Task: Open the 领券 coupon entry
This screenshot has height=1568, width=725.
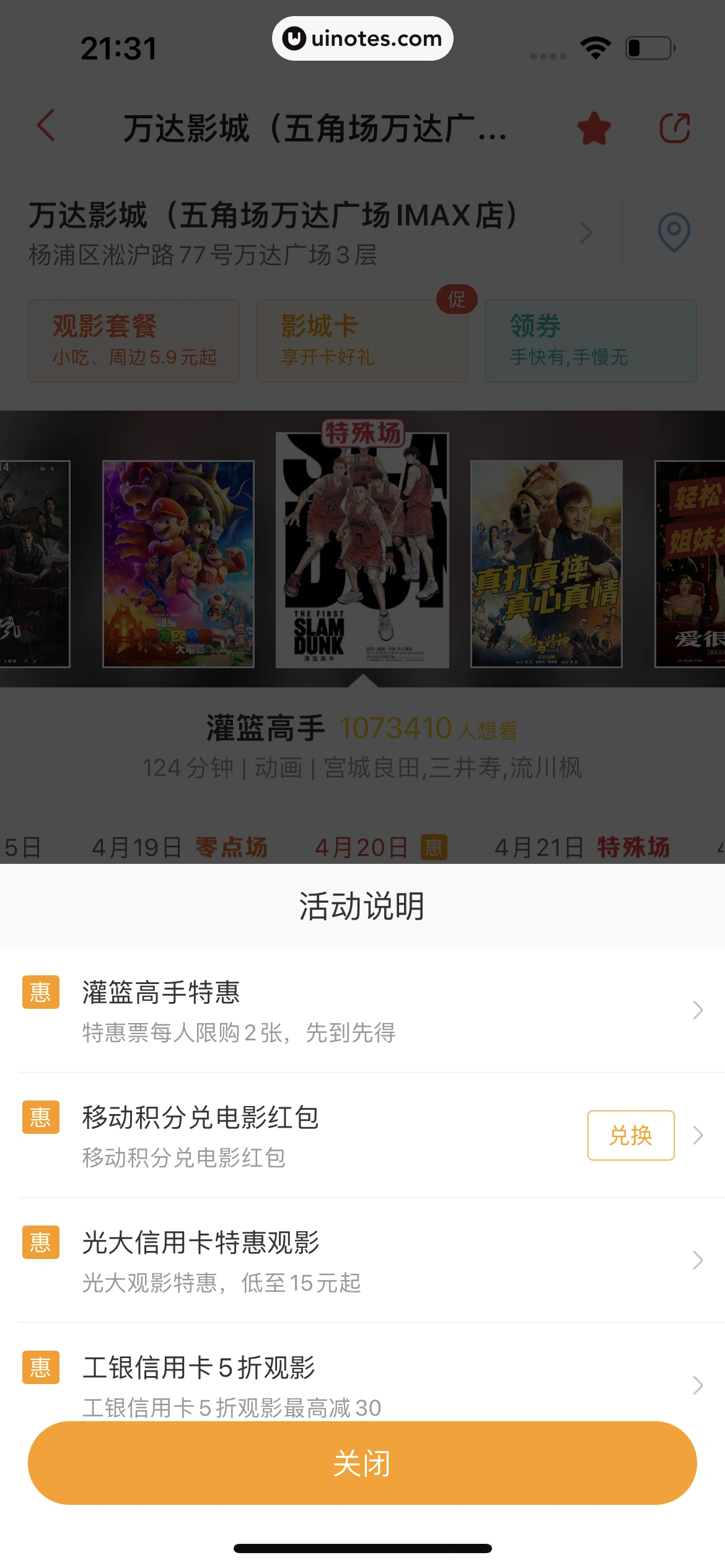Action: click(590, 339)
